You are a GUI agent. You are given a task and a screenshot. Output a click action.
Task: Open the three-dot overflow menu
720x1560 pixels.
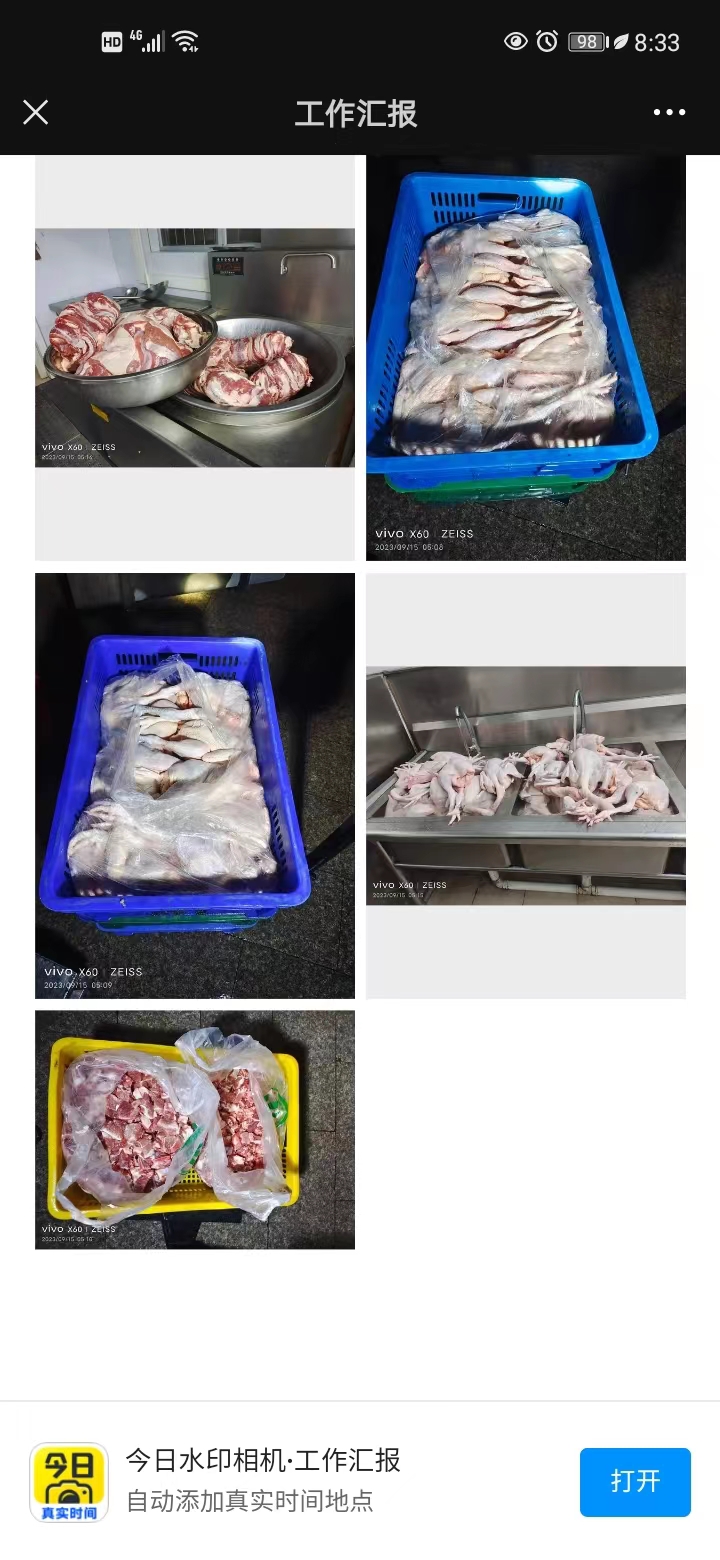pos(669,112)
